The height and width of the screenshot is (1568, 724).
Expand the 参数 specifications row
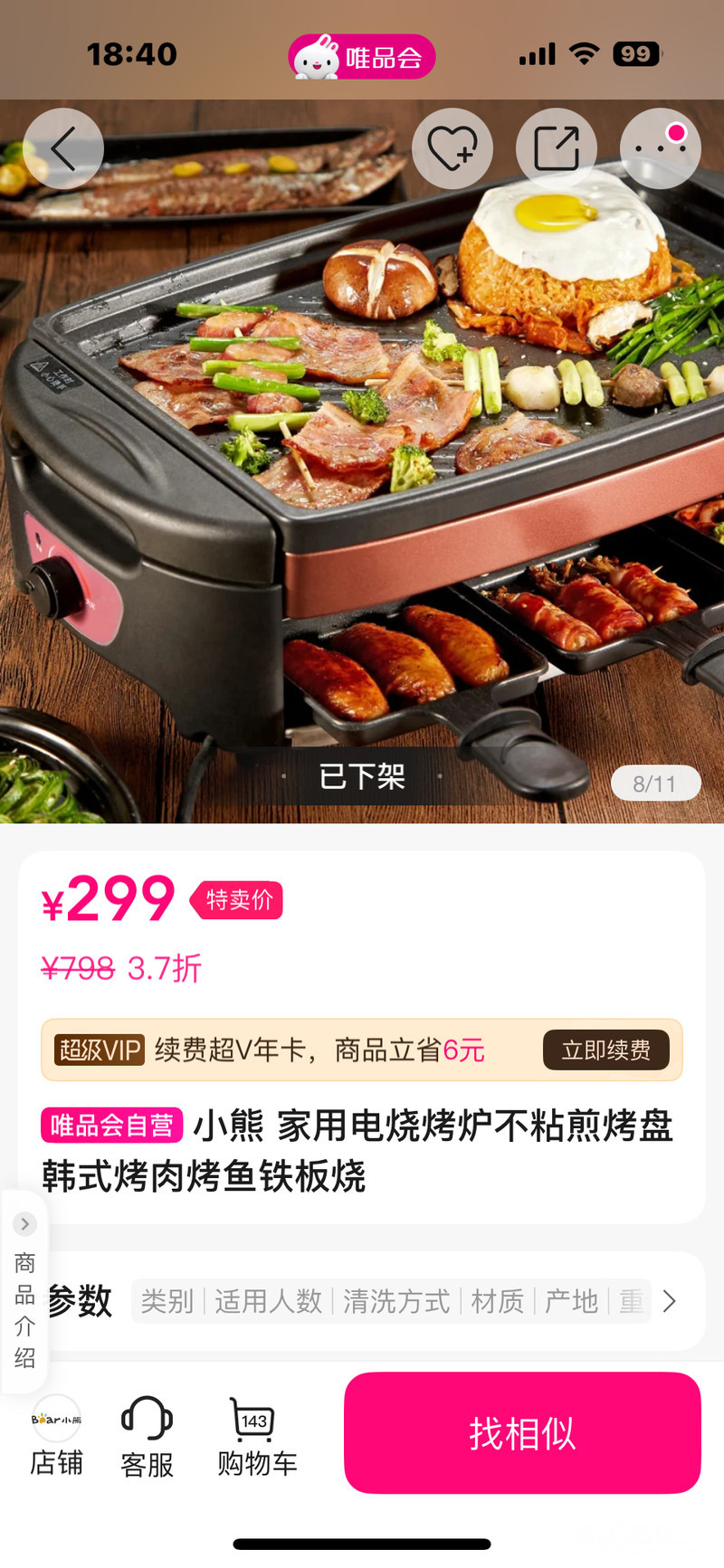[x=669, y=1301]
